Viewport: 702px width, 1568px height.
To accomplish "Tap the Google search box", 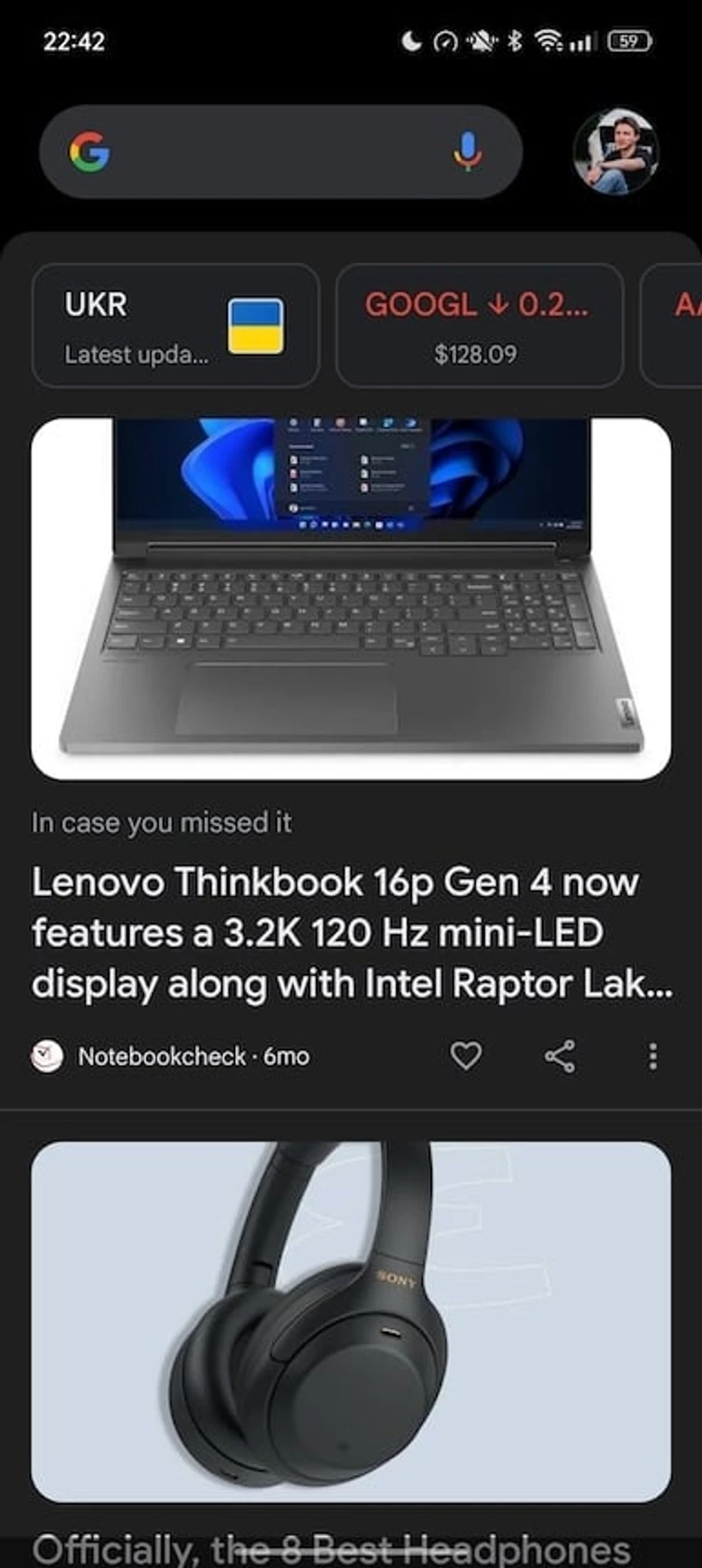I will coord(278,152).
